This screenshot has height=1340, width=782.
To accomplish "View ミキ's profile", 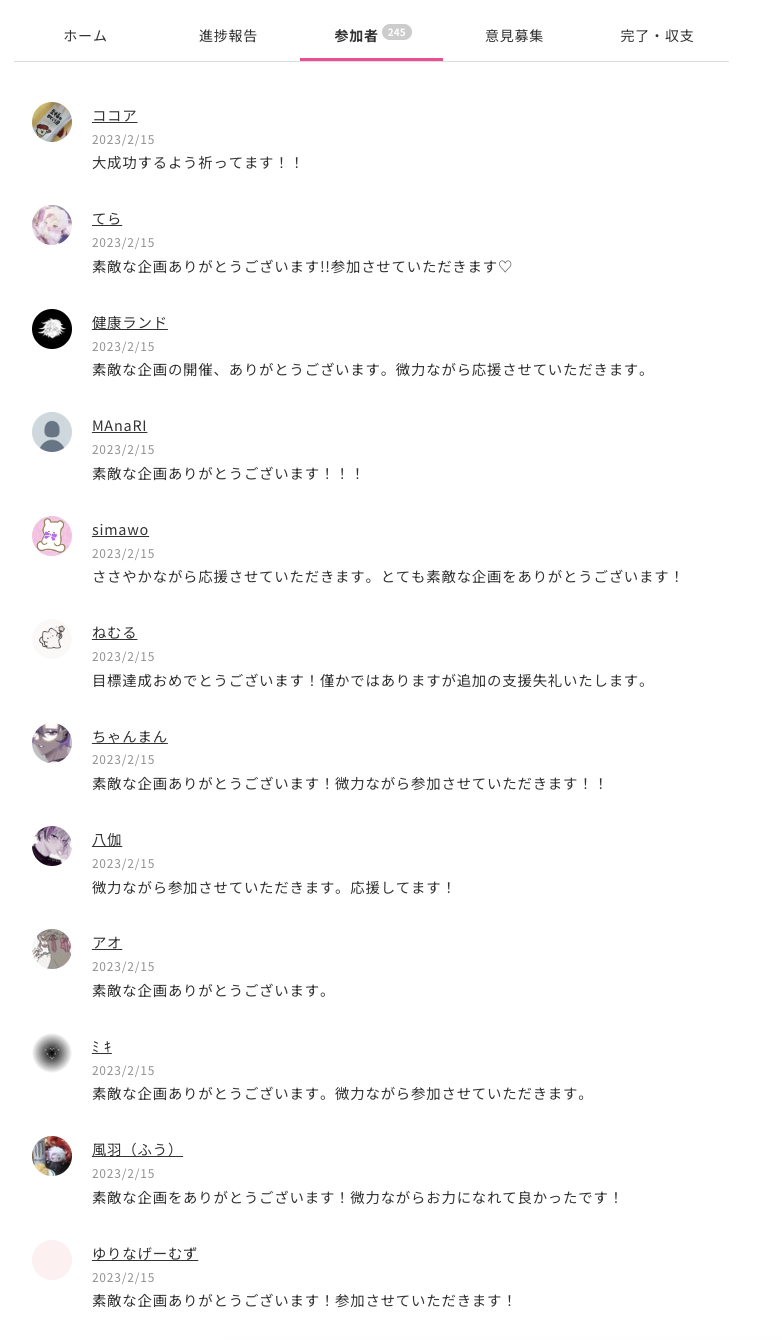I will 102,1047.
